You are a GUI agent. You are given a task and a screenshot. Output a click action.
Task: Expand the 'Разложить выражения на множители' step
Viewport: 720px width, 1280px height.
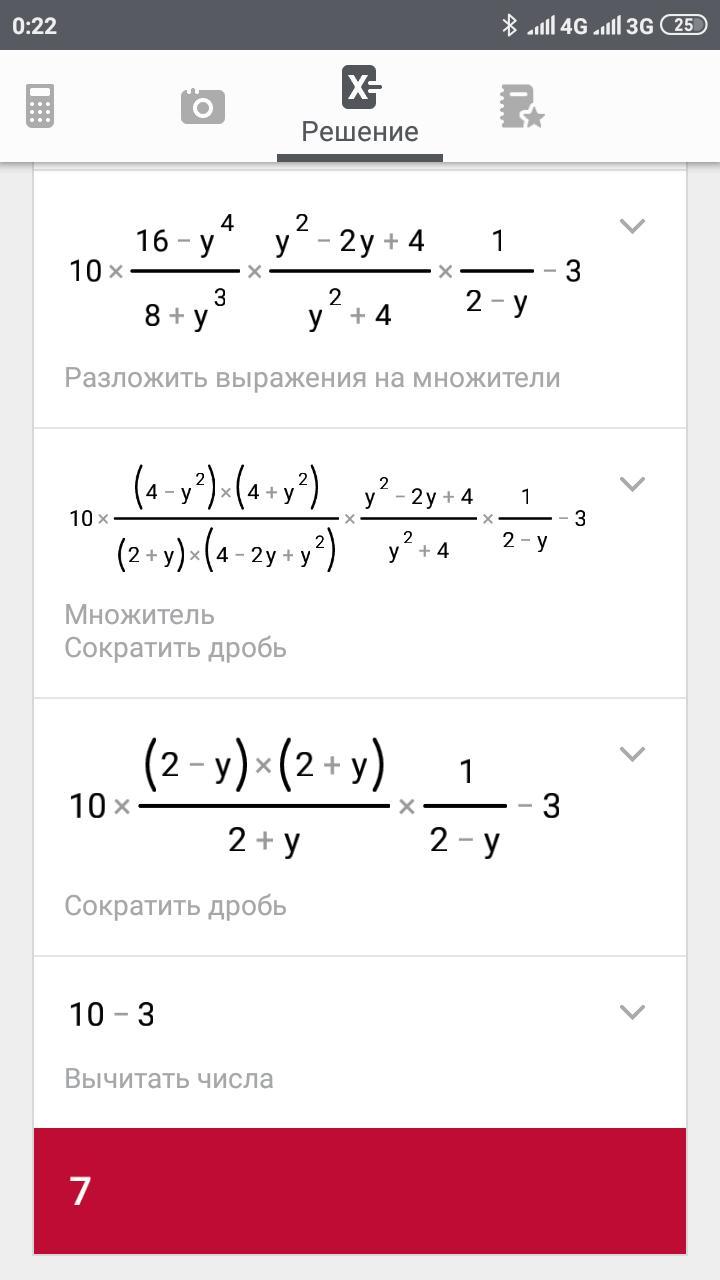click(x=632, y=226)
